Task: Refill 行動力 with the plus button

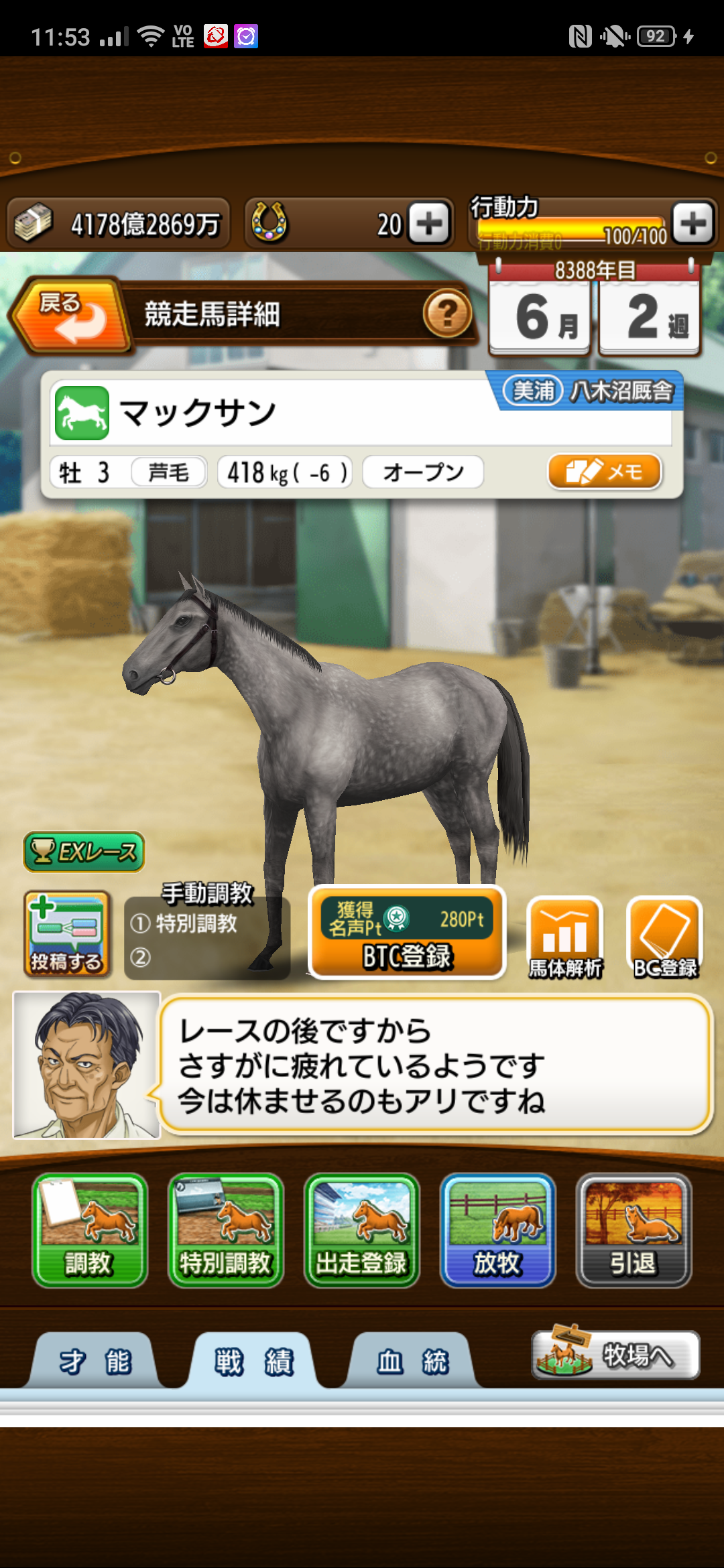Action: (693, 223)
